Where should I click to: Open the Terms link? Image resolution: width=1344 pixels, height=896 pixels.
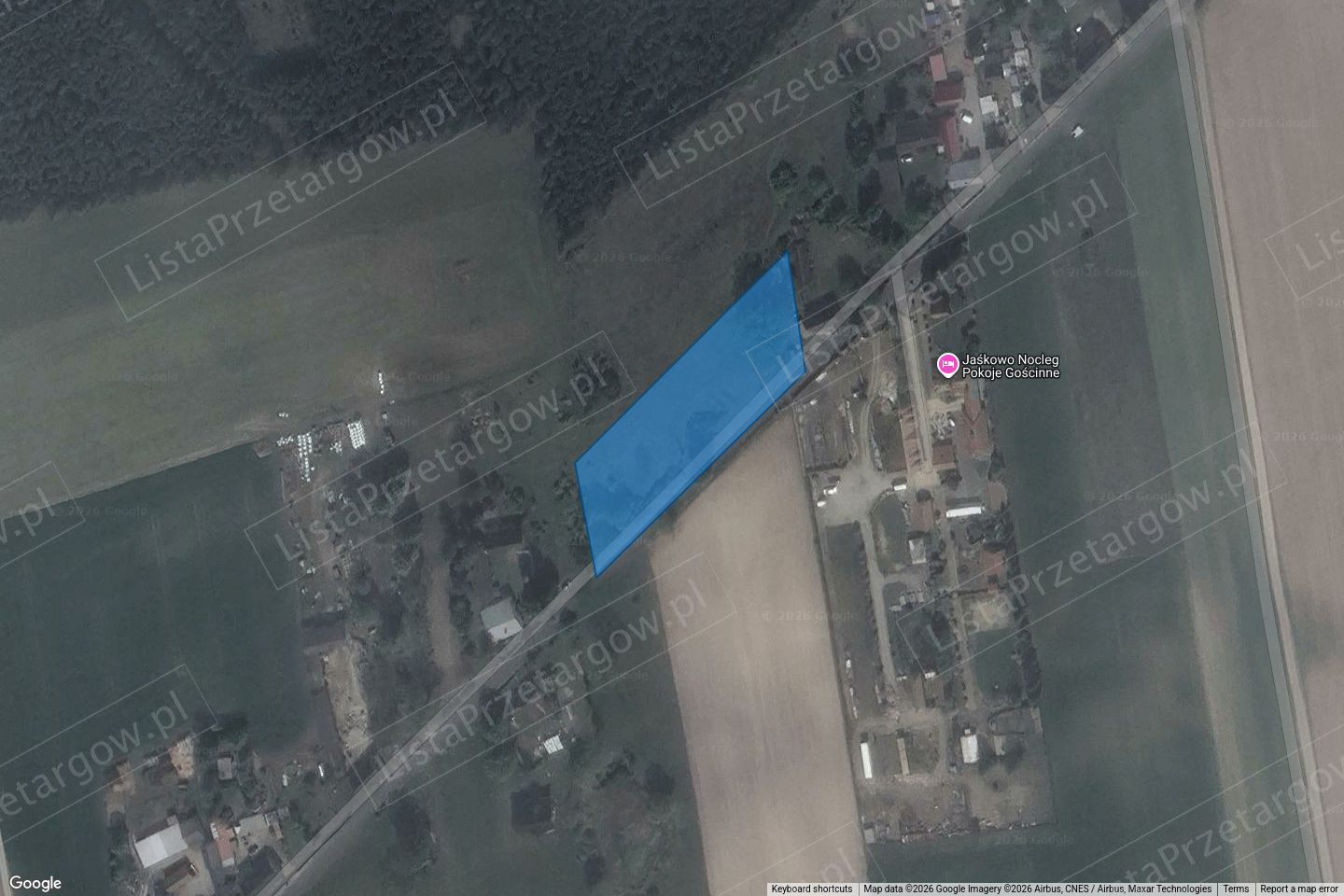tap(1236, 889)
